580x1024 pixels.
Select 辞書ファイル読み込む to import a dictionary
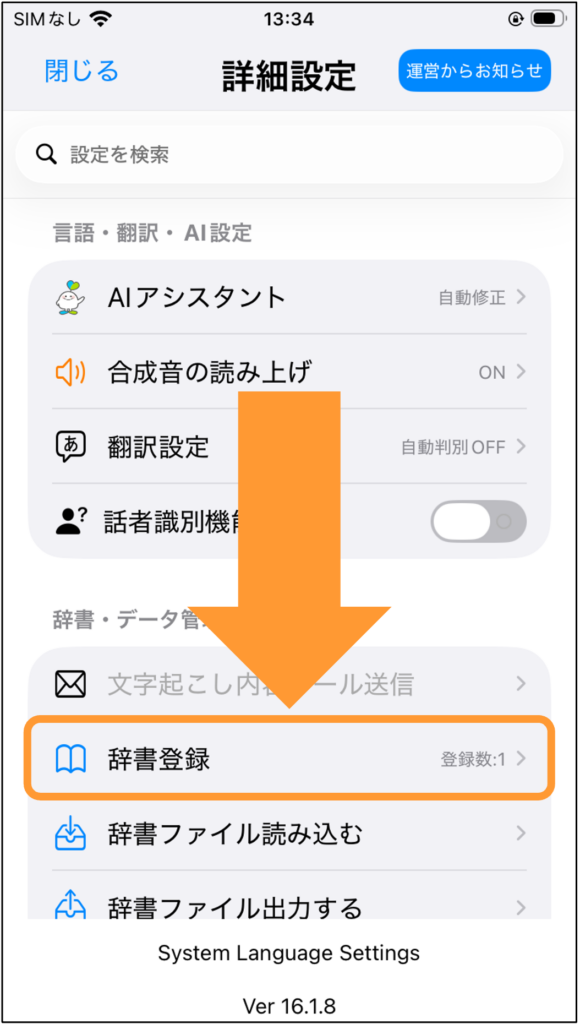(x=289, y=833)
